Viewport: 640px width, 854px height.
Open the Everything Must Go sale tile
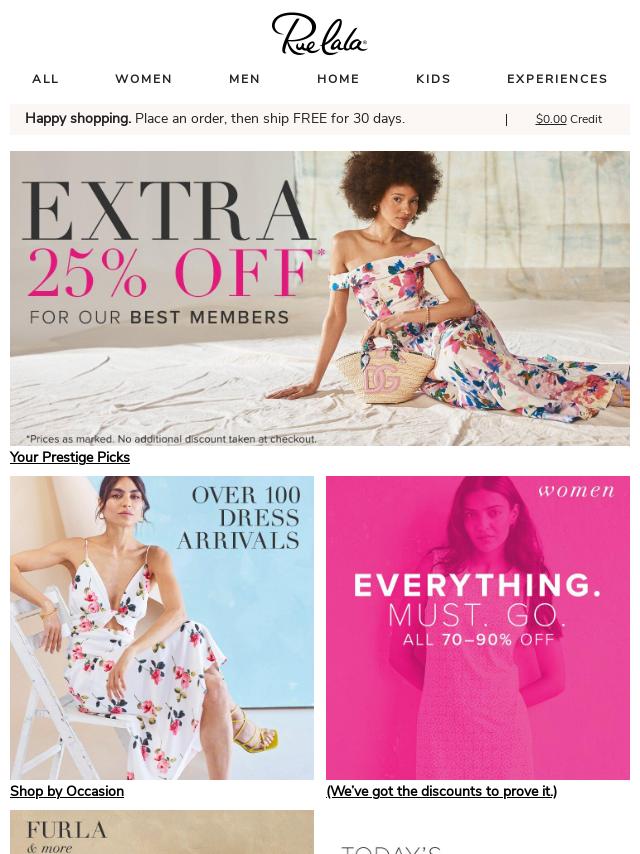[478, 627]
